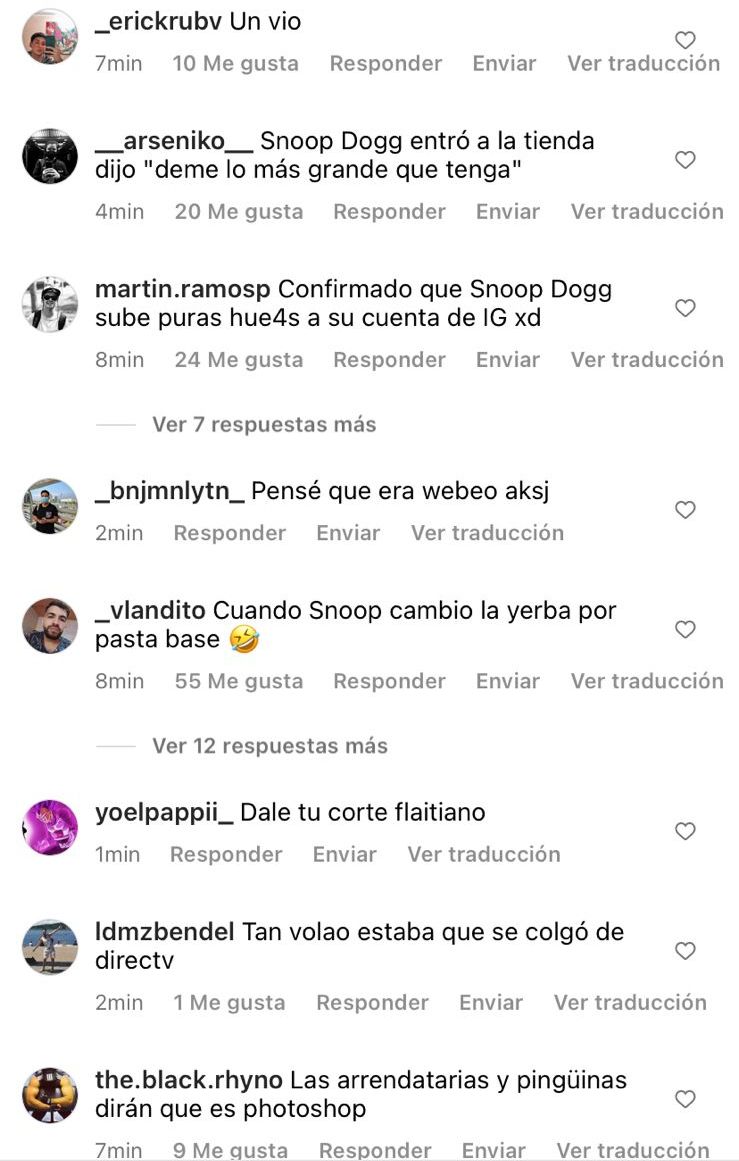Reply to __arseniko__'s comment

click(x=389, y=212)
